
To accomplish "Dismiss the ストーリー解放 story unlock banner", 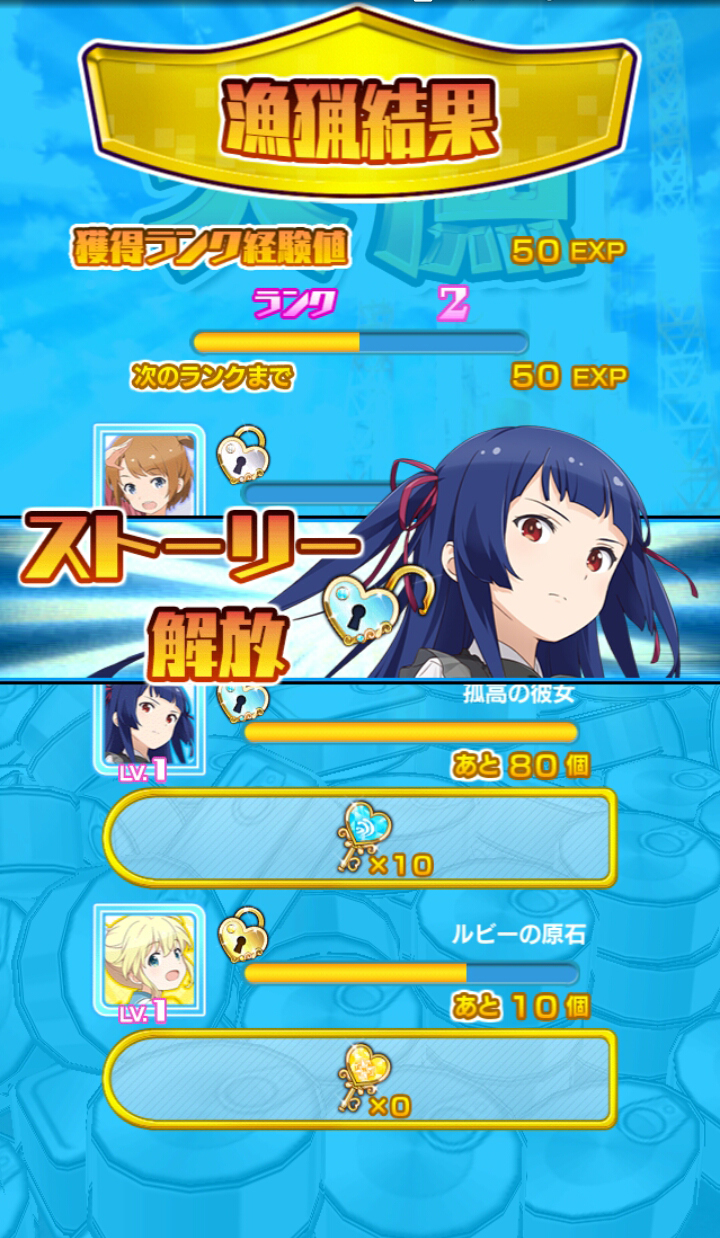I will coord(360,598).
